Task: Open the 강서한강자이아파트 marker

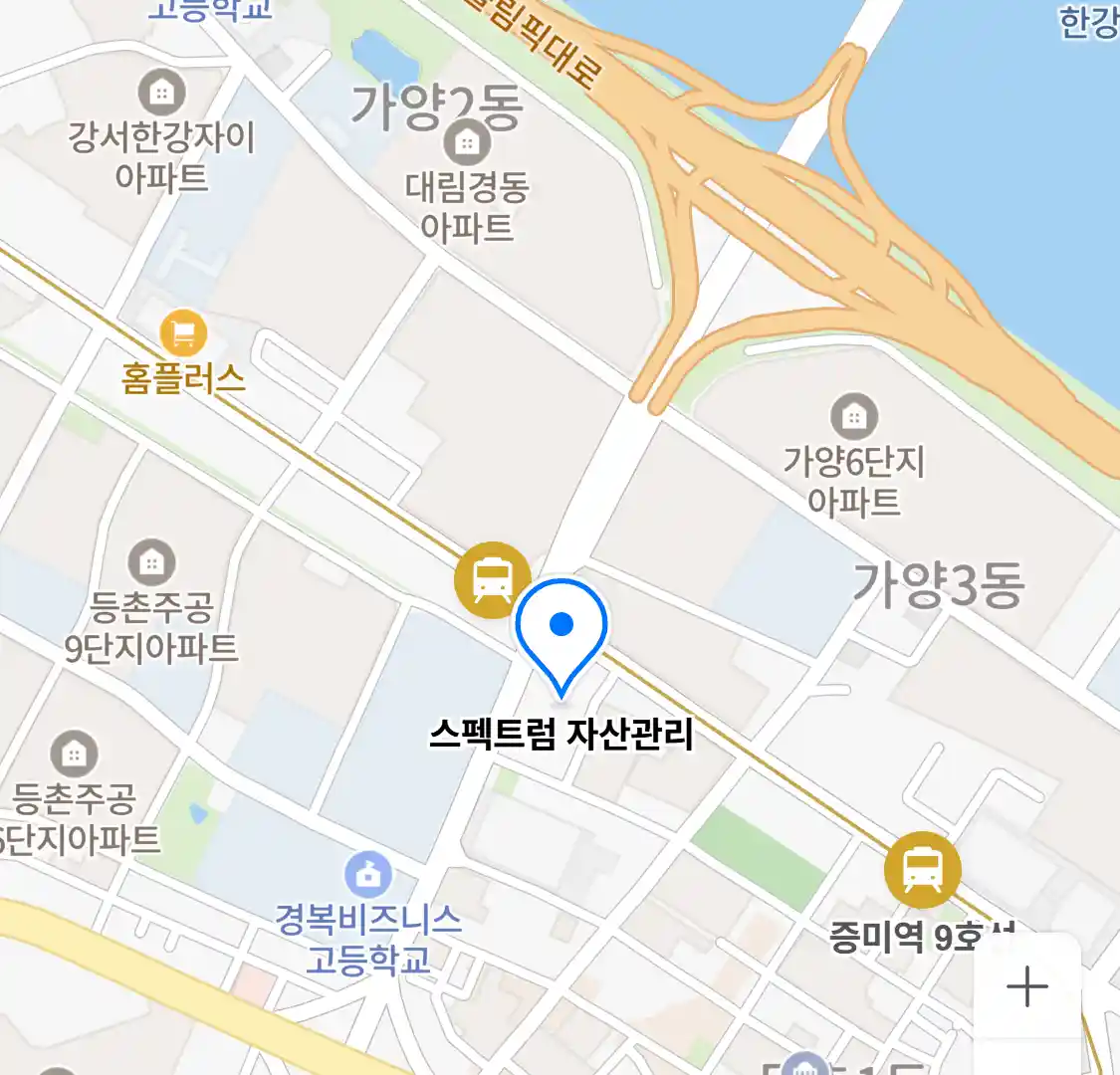Action: pos(161,93)
